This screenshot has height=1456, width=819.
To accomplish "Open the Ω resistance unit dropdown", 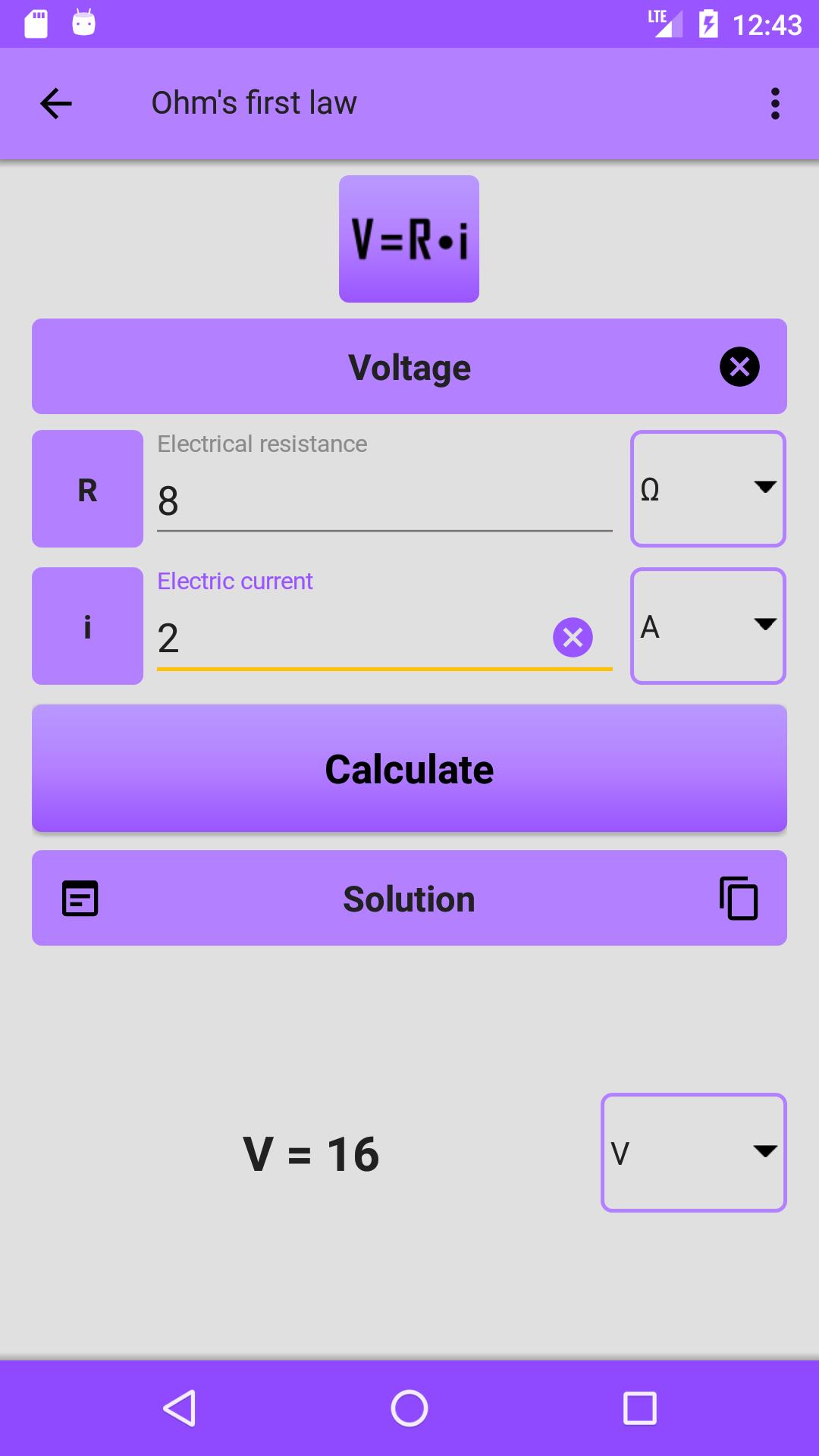I will pyautogui.click(x=708, y=489).
